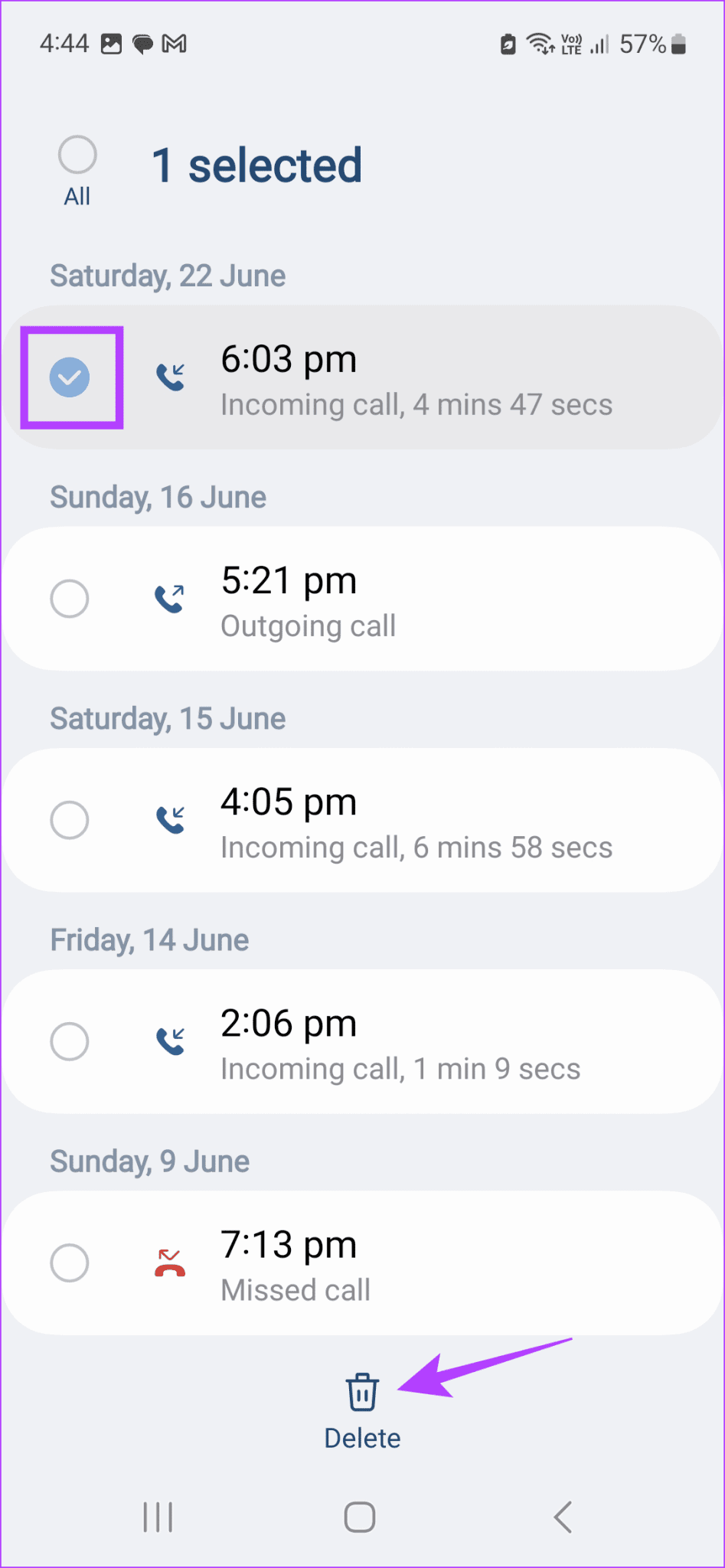Viewport: 725px width, 1568px height.
Task: Select the All checkbox to select every call
Action: (77, 154)
